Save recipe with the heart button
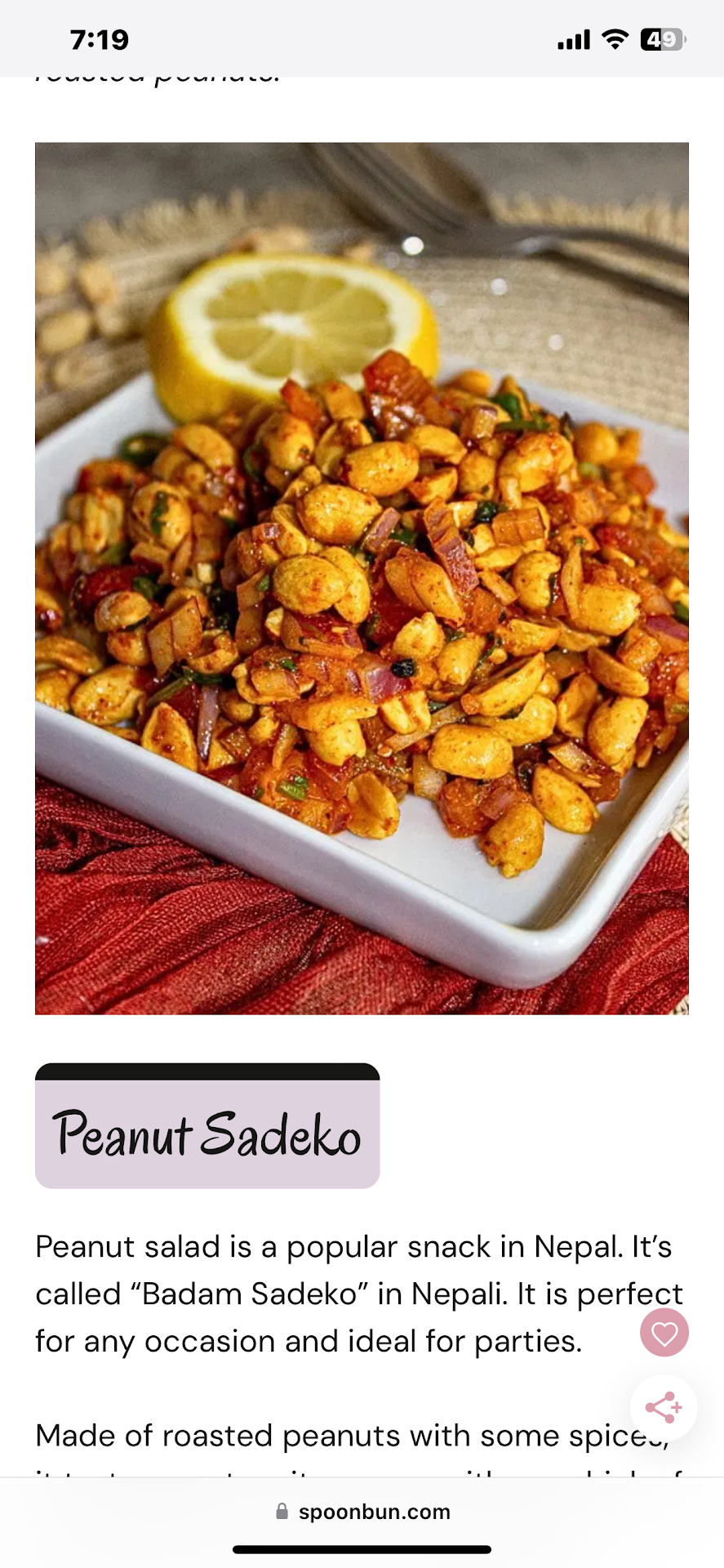 pyautogui.click(x=664, y=1333)
